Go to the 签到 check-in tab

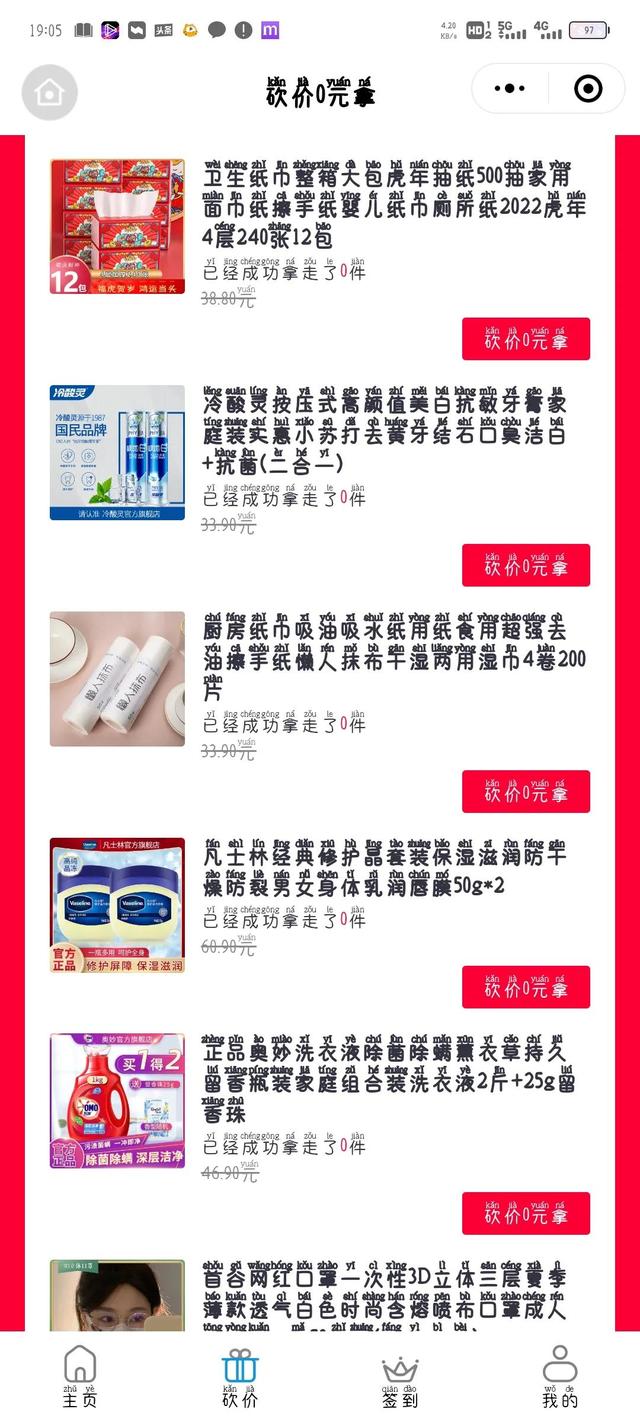[400, 1376]
